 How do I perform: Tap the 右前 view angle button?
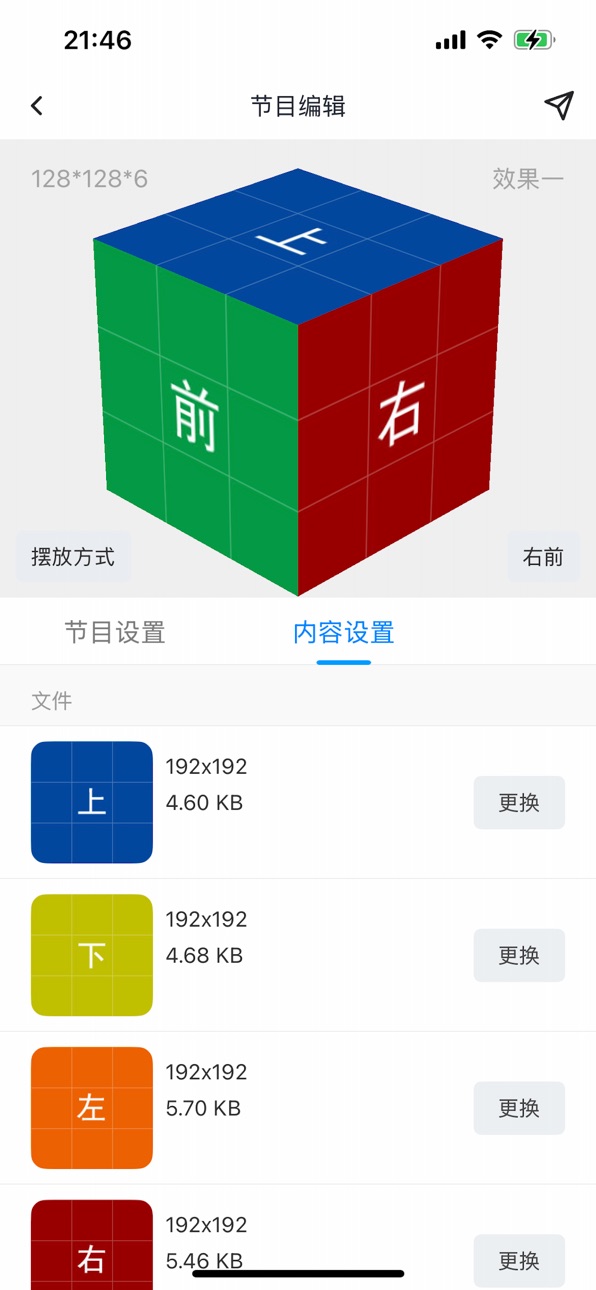tap(543, 557)
